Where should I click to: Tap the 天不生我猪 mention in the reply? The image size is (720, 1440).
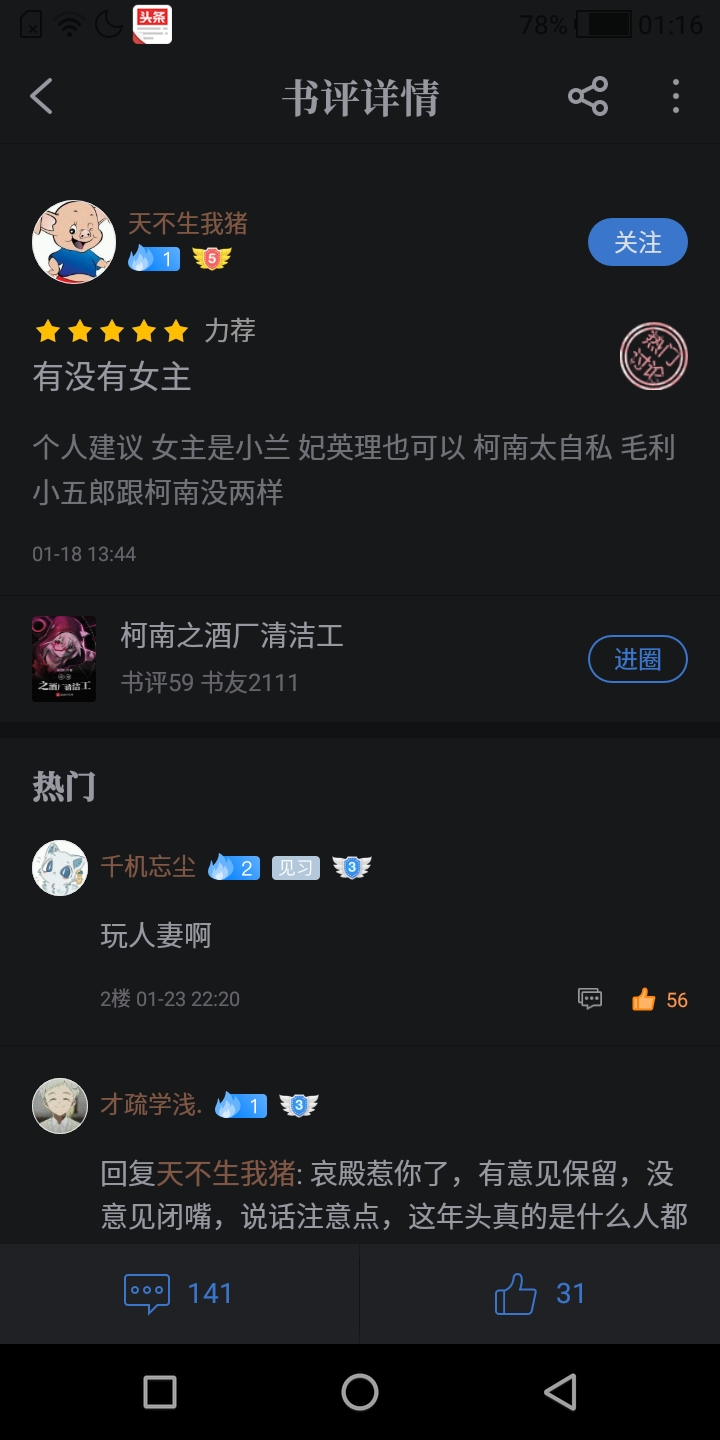226,1173
